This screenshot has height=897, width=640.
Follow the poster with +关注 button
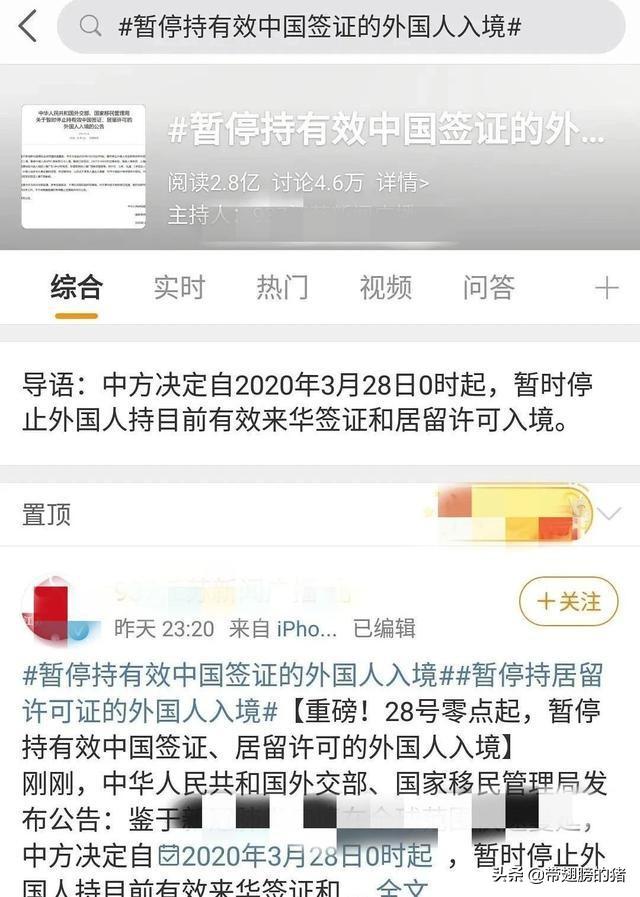569,602
